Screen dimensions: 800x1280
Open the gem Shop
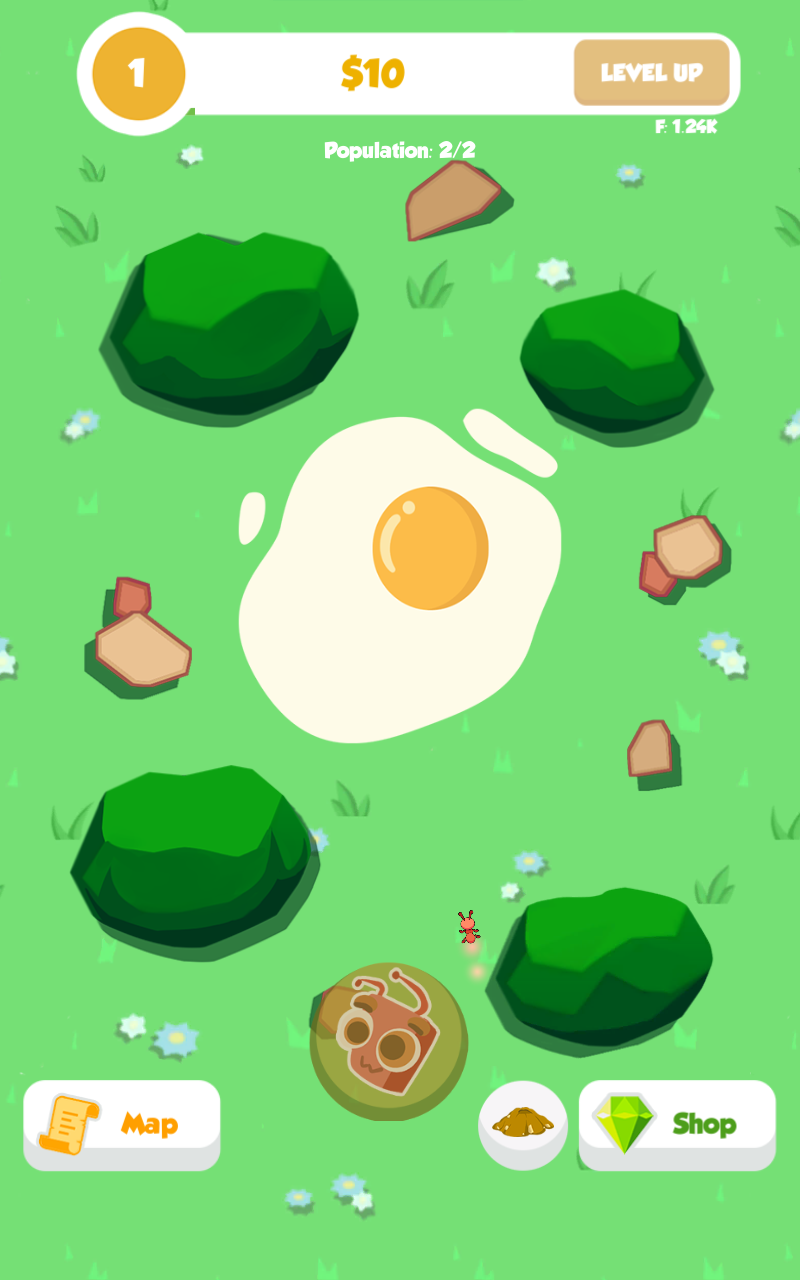[677, 1123]
